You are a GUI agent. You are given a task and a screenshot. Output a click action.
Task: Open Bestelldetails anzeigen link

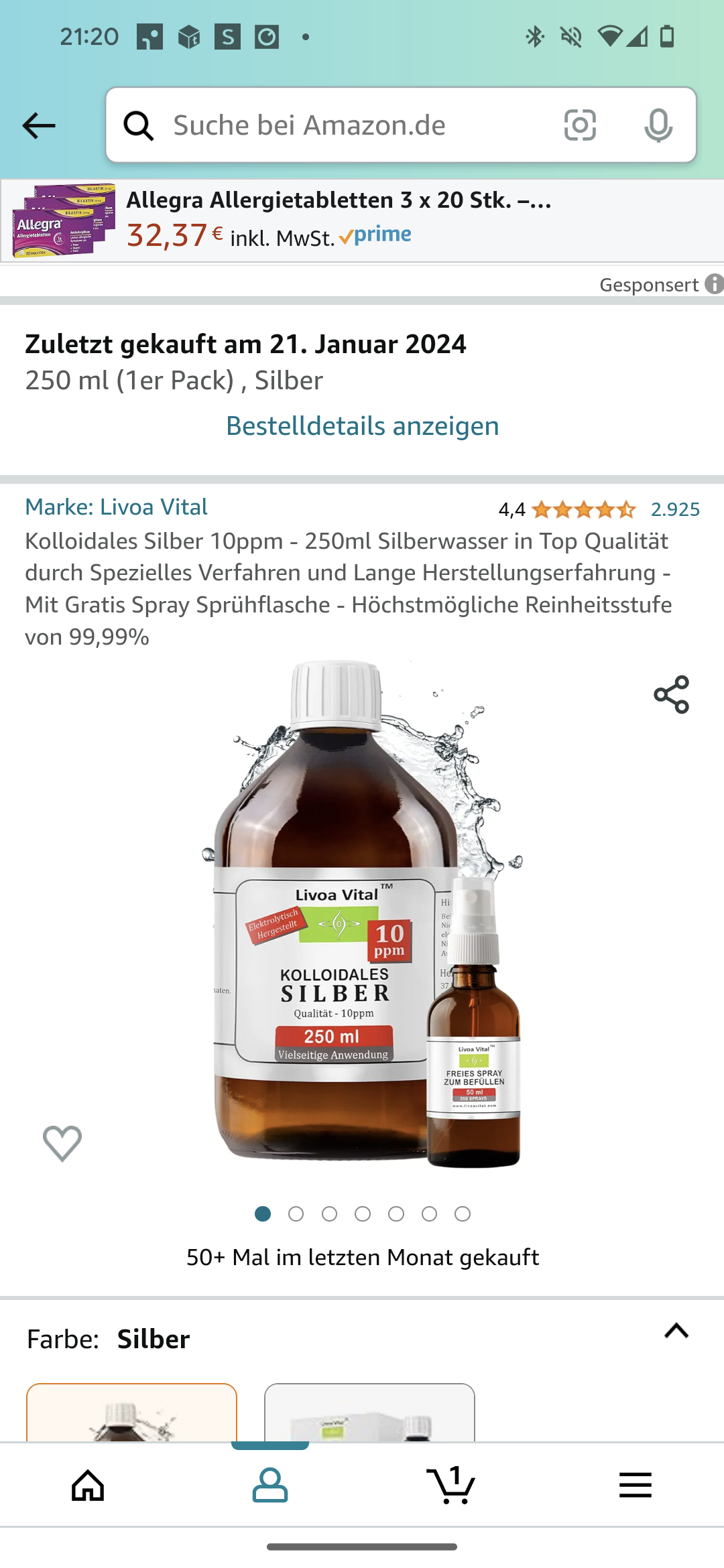(x=362, y=426)
